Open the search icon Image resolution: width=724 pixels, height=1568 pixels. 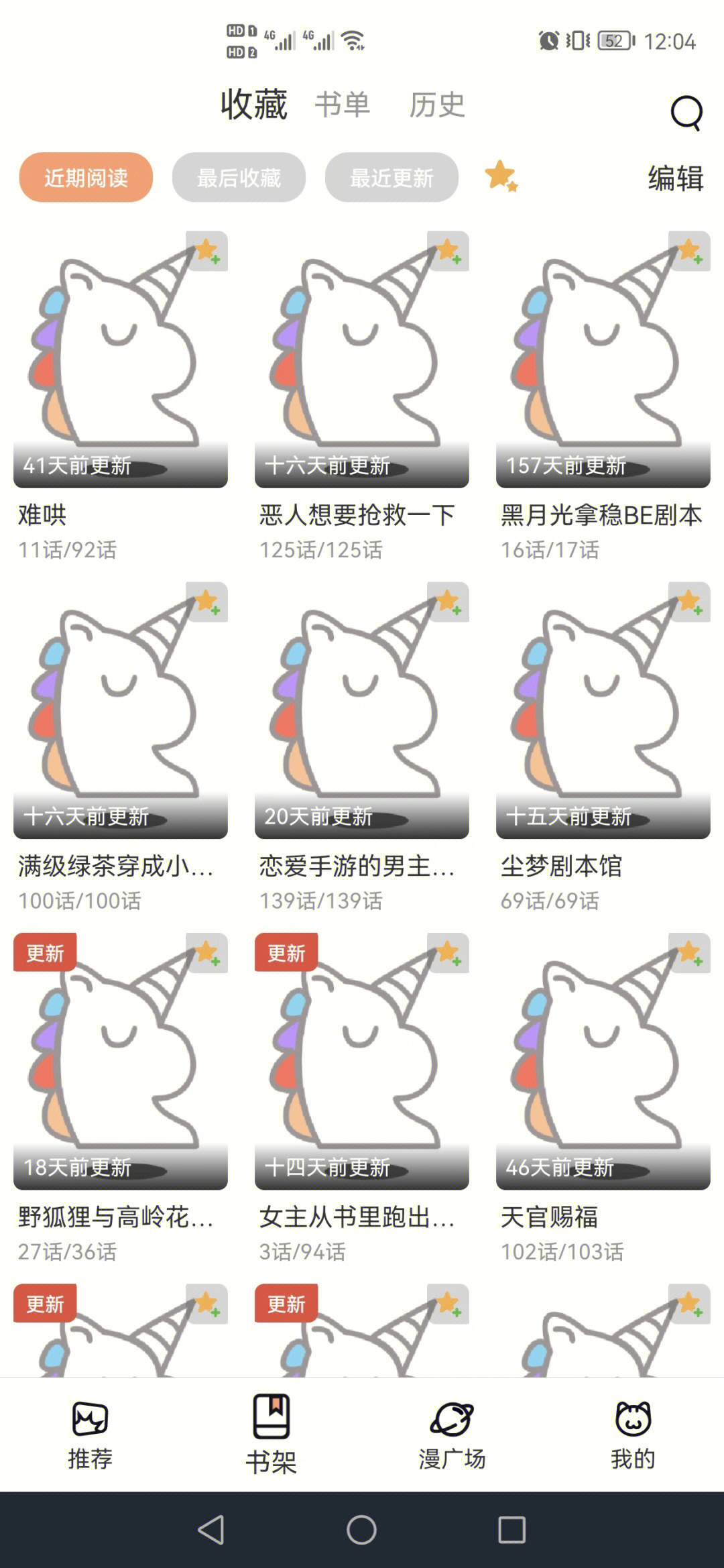point(686,113)
